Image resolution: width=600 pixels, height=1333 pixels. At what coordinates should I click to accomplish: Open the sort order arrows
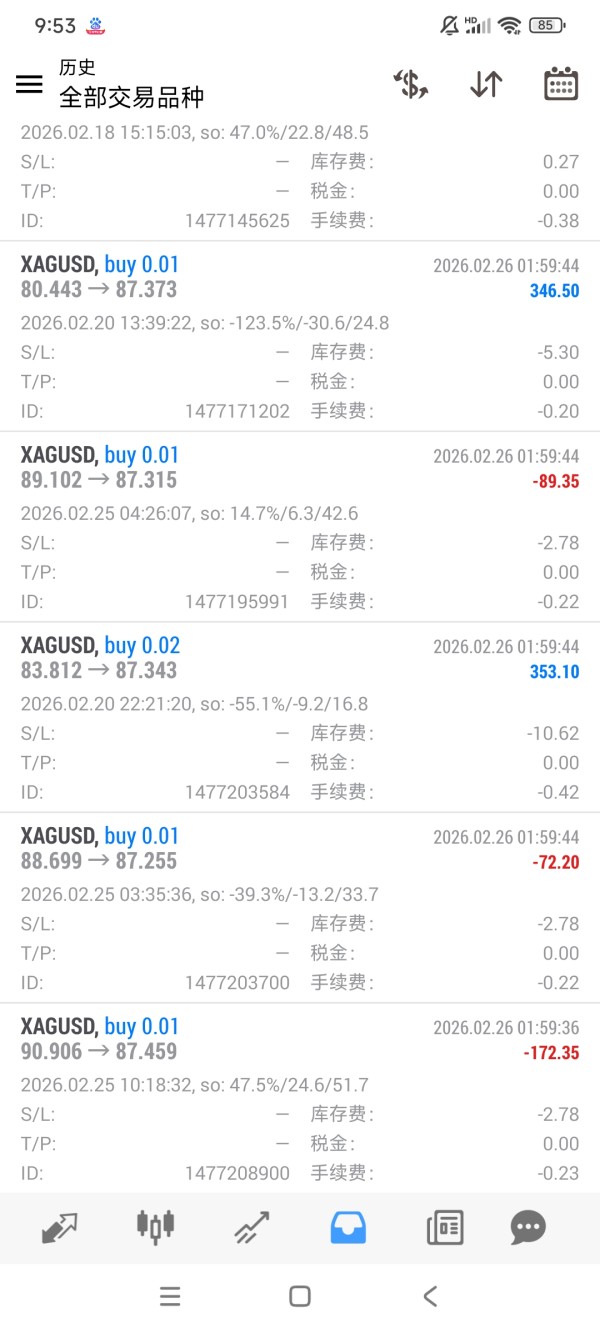486,84
